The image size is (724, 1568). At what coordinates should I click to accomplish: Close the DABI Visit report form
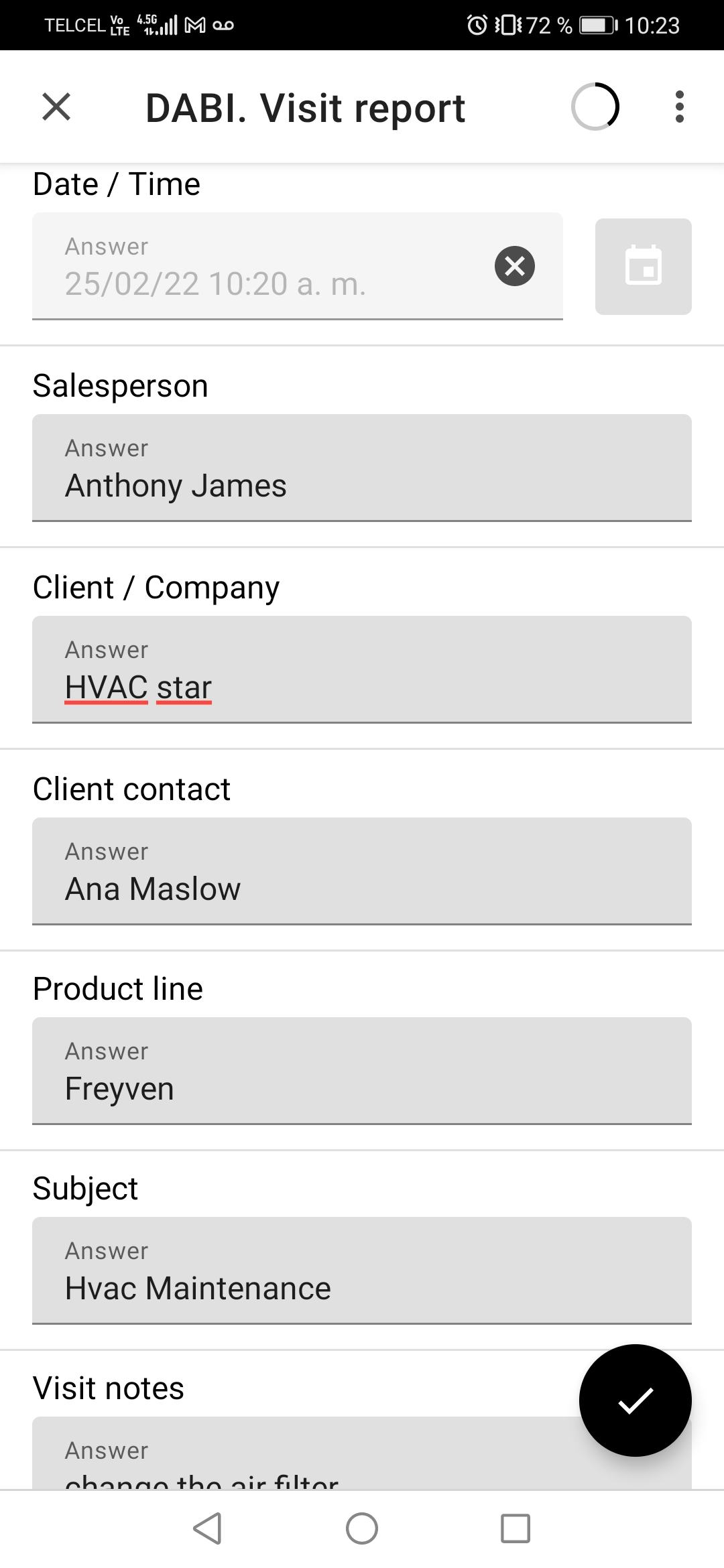point(56,107)
